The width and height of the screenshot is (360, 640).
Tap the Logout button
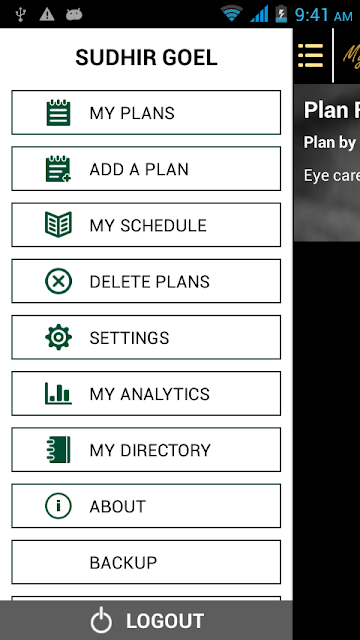click(x=146, y=620)
